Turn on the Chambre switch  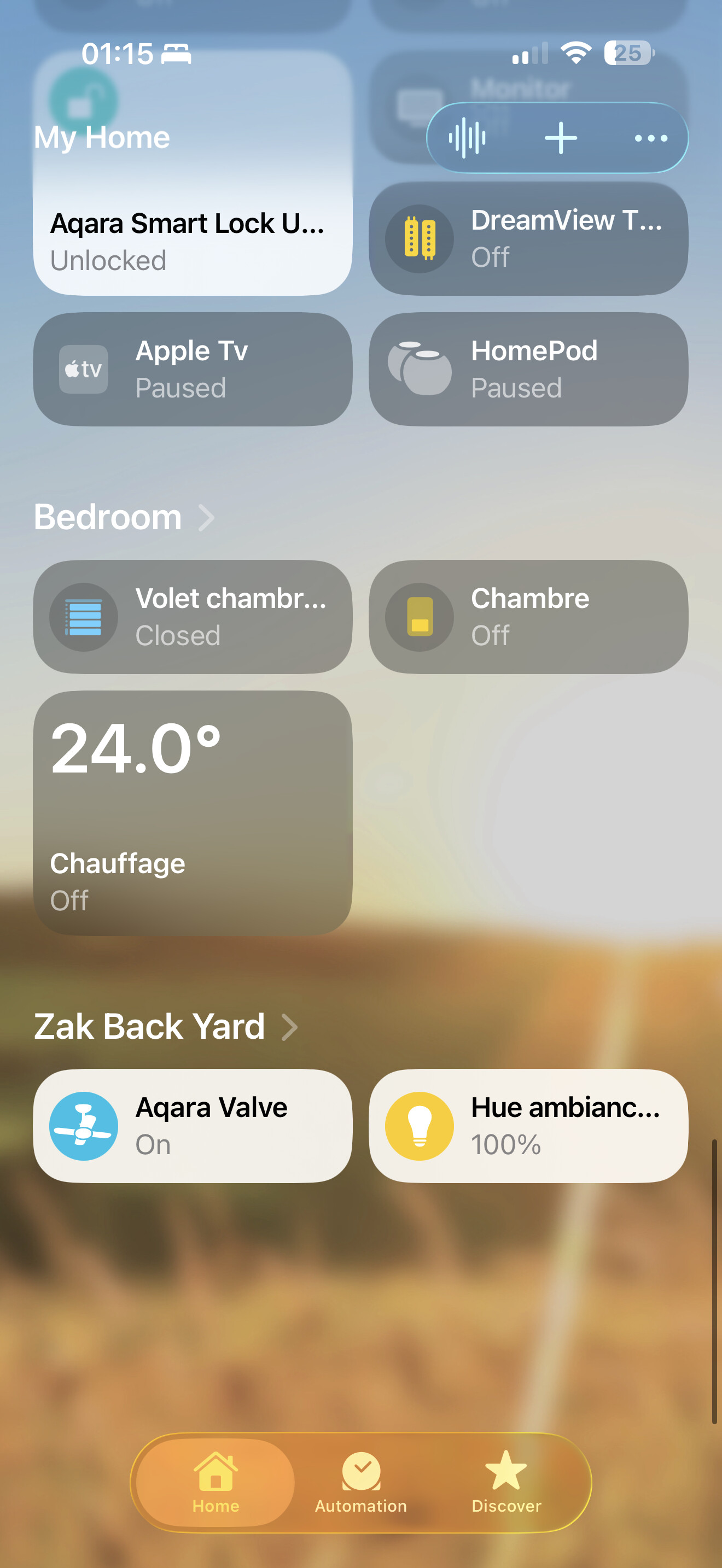click(x=420, y=617)
